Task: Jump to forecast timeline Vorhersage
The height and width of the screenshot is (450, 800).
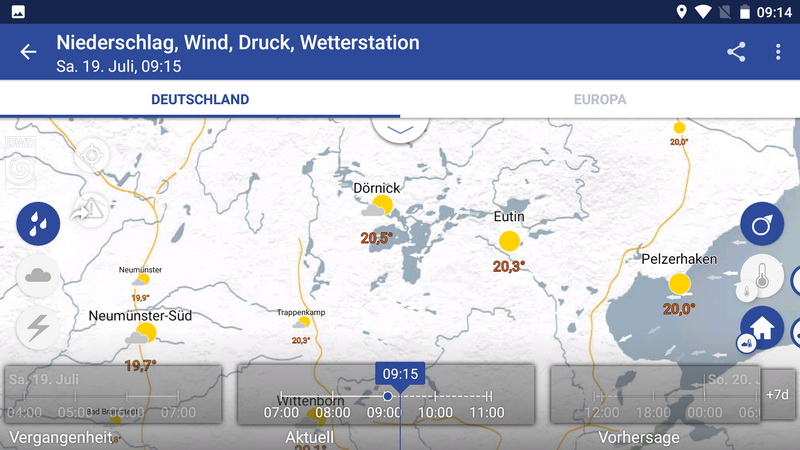Action: click(655, 395)
